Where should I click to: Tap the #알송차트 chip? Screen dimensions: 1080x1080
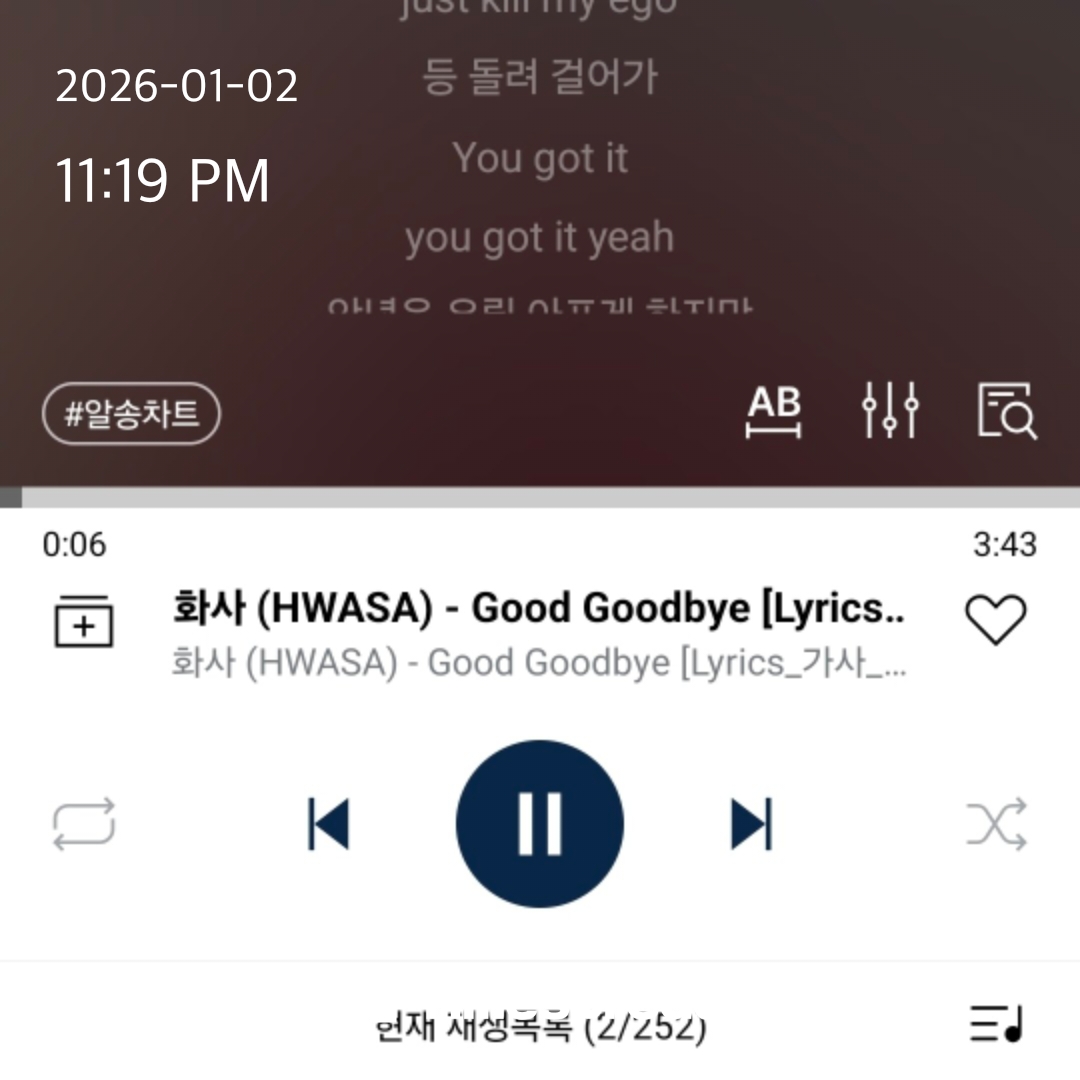click(131, 413)
